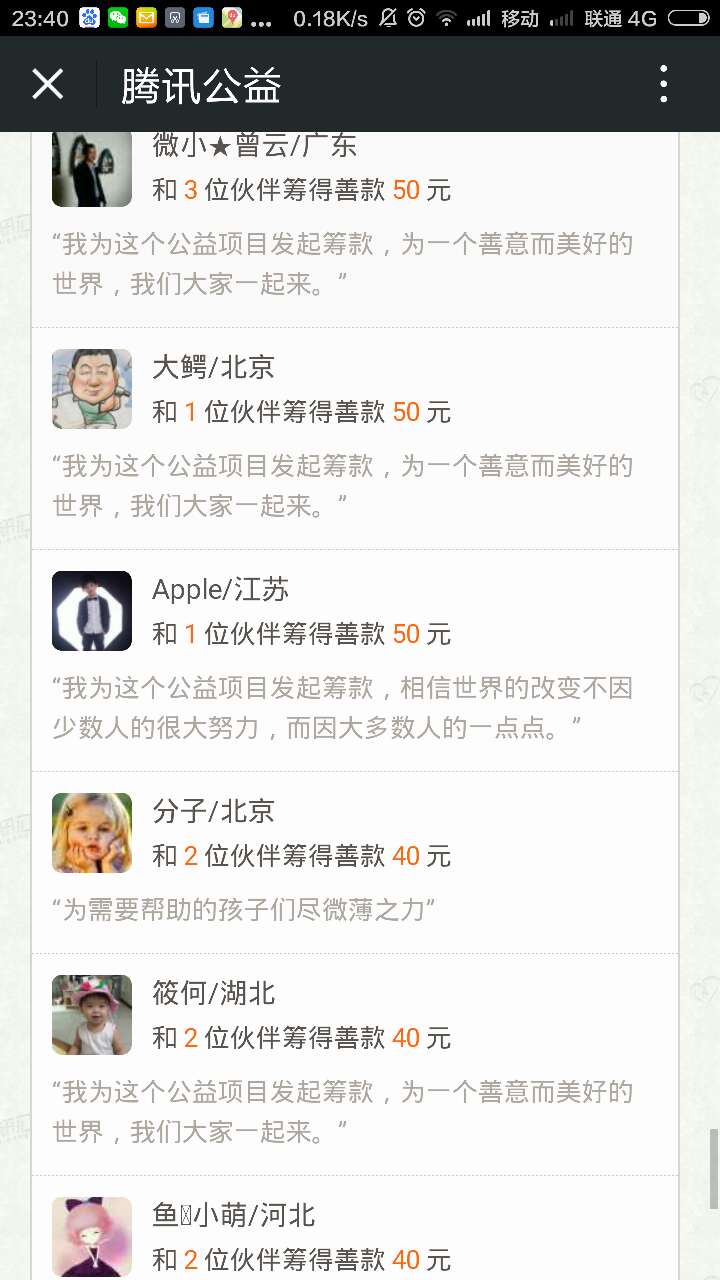Open the overflow menu
The height and width of the screenshot is (1280, 720).
click(663, 85)
